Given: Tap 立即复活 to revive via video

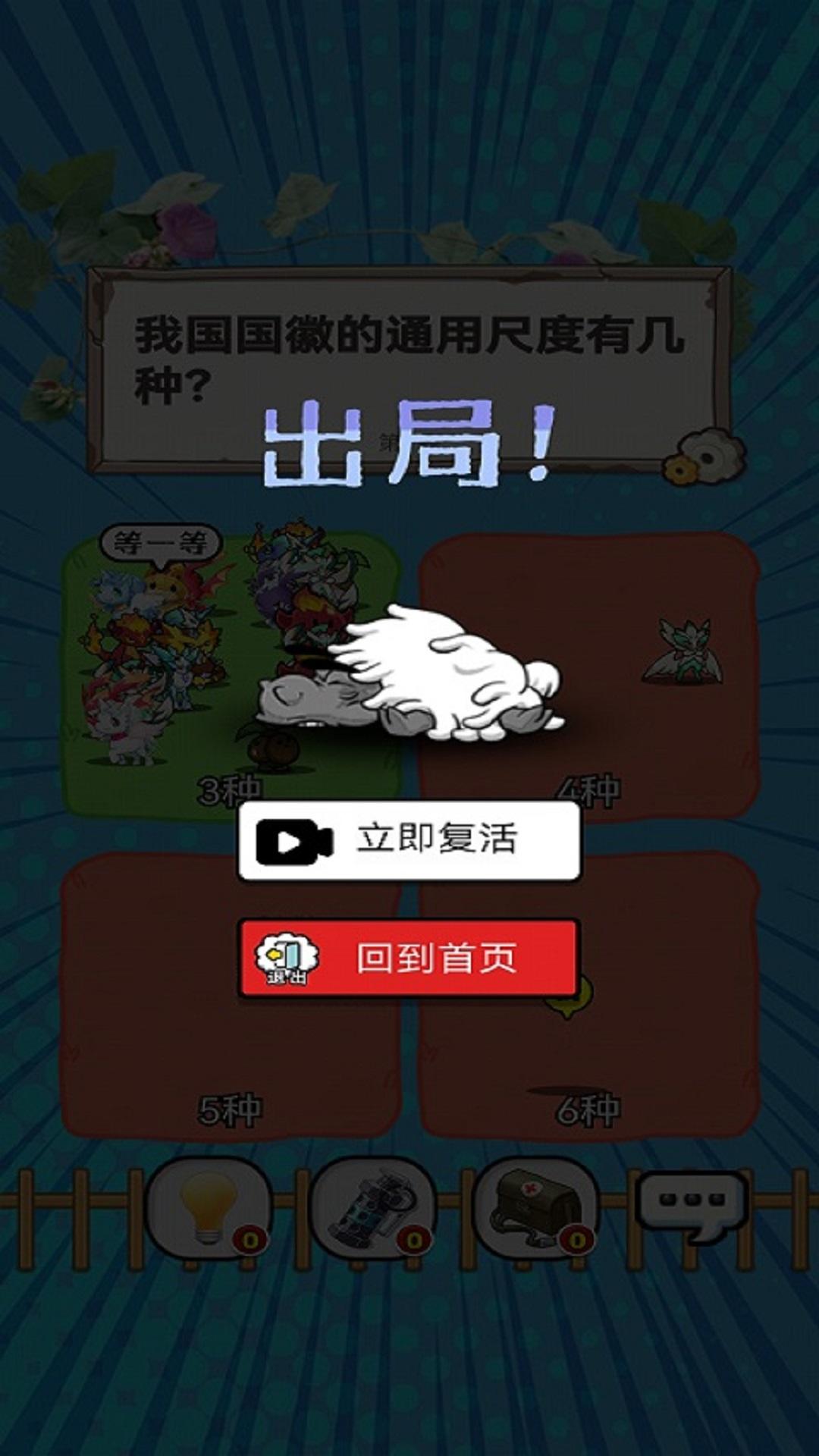Looking at the screenshot, I should click(x=409, y=840).
